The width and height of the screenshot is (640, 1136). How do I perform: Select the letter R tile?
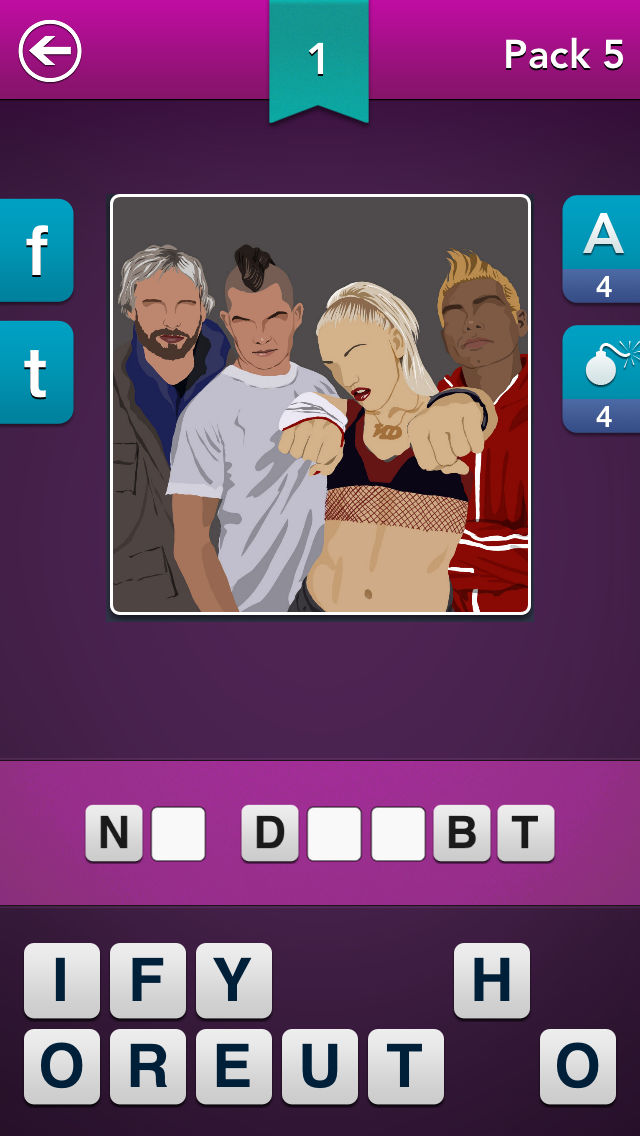click(148, 1066)
